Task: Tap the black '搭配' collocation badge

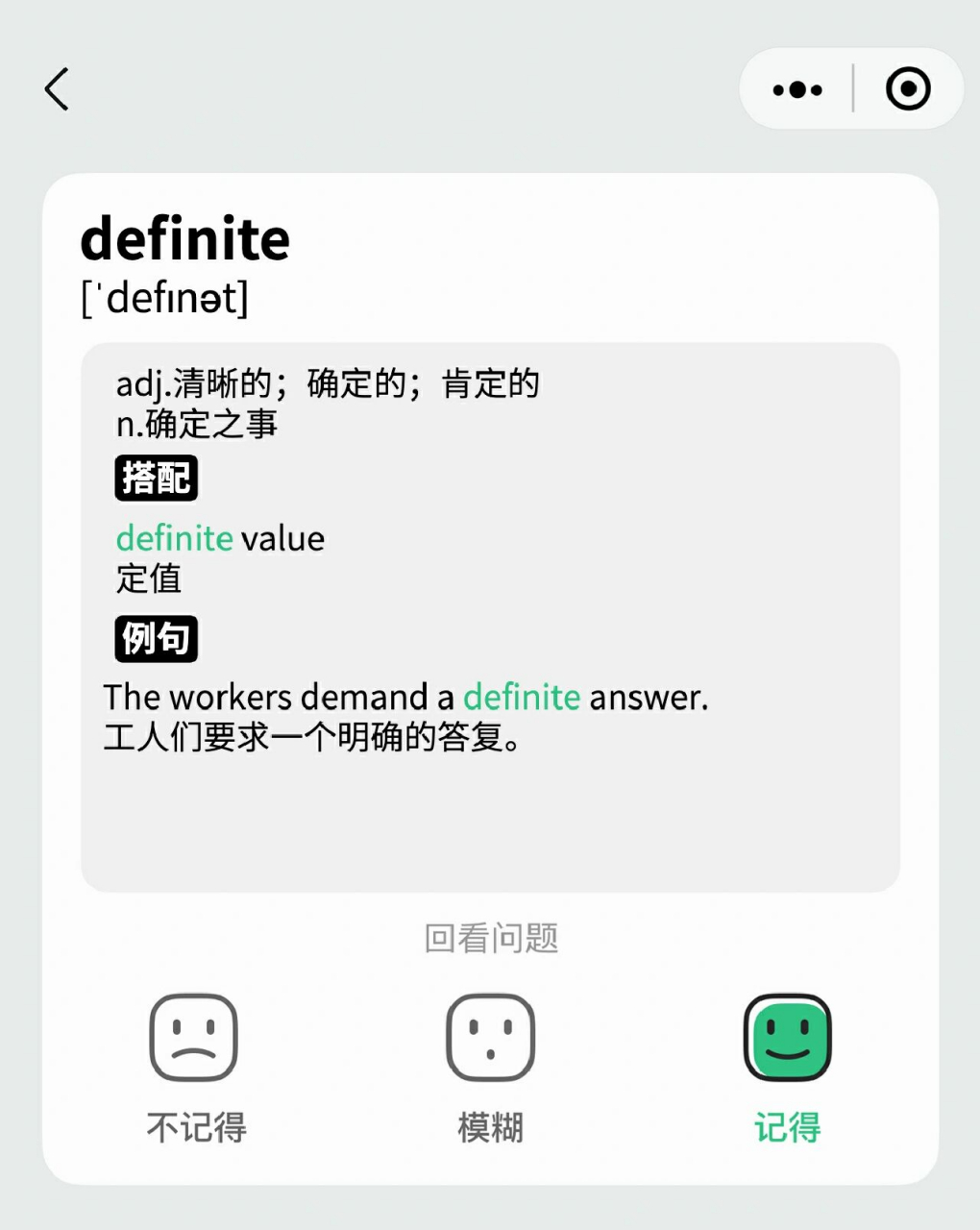Action: (156, 477)
